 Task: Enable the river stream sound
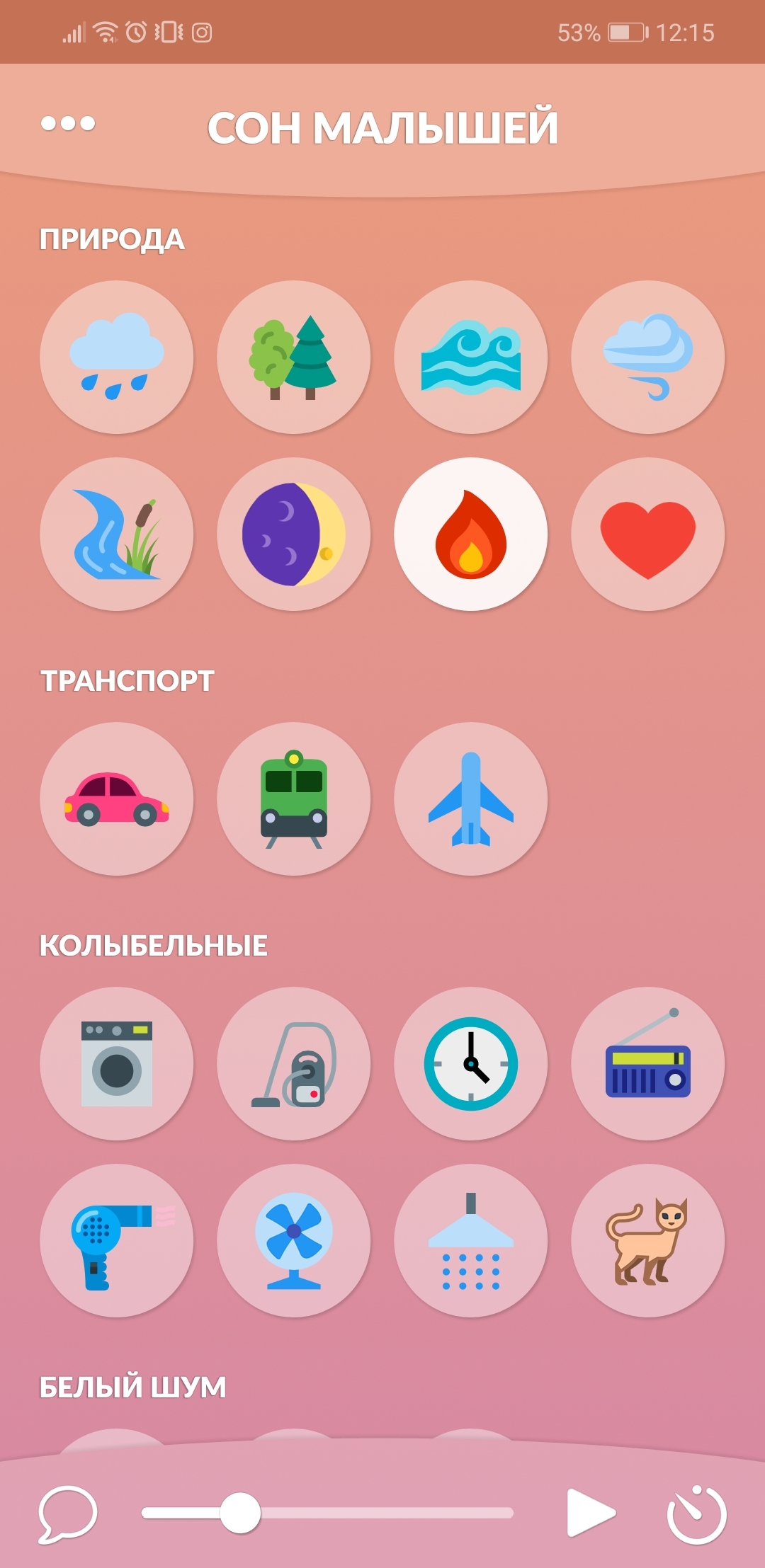[117, 534]
